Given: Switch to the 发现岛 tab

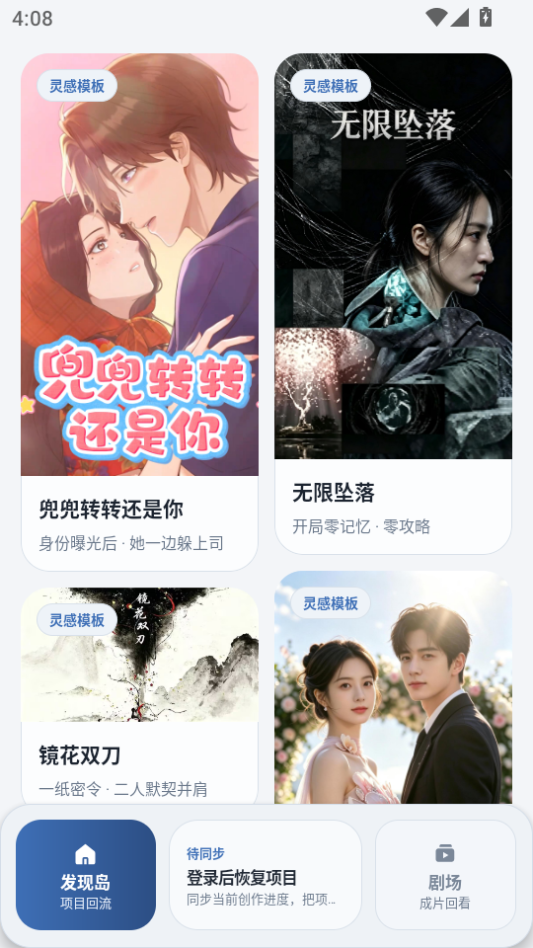Looking at the screenshot, I should pos(86,874).
